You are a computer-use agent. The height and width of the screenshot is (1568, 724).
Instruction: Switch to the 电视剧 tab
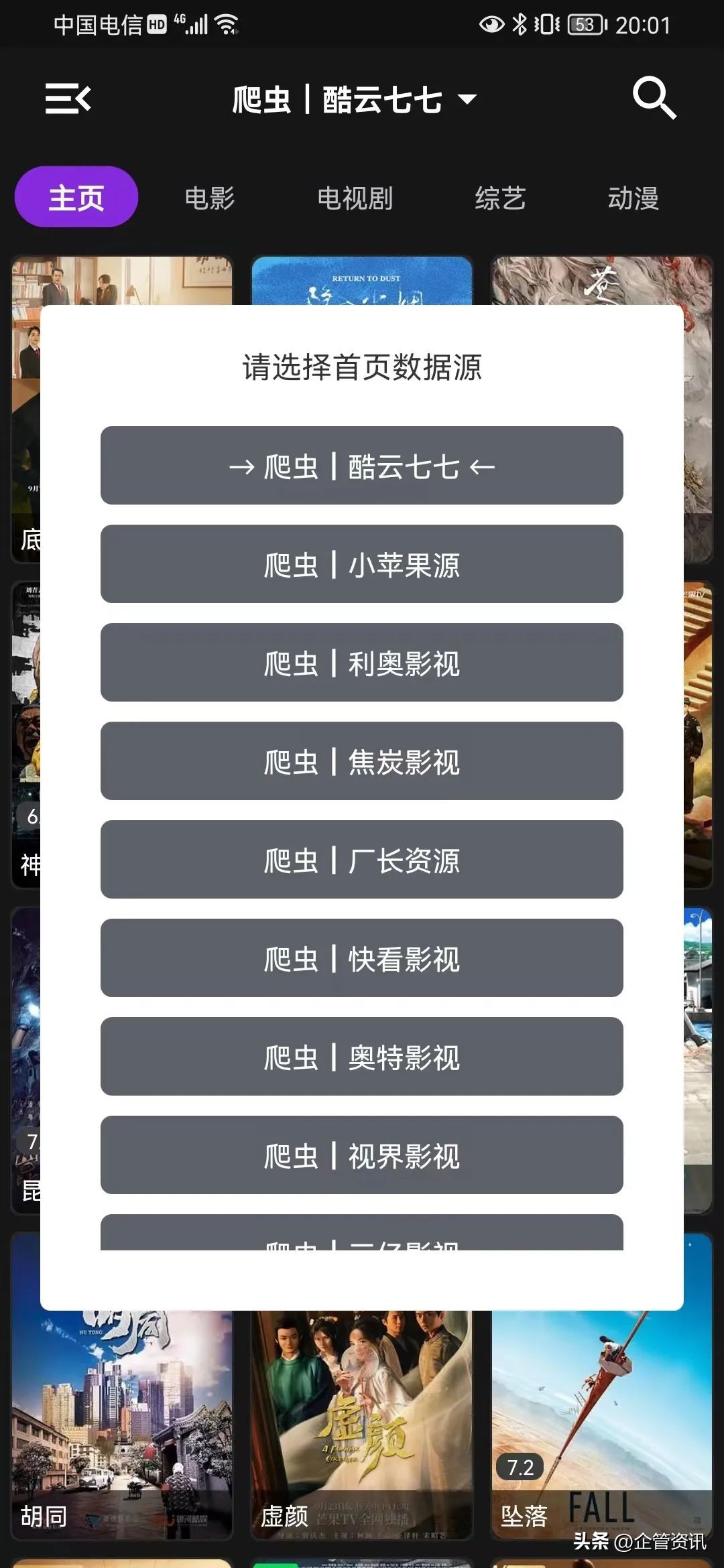pyautogui.click(x=355, y=198)
